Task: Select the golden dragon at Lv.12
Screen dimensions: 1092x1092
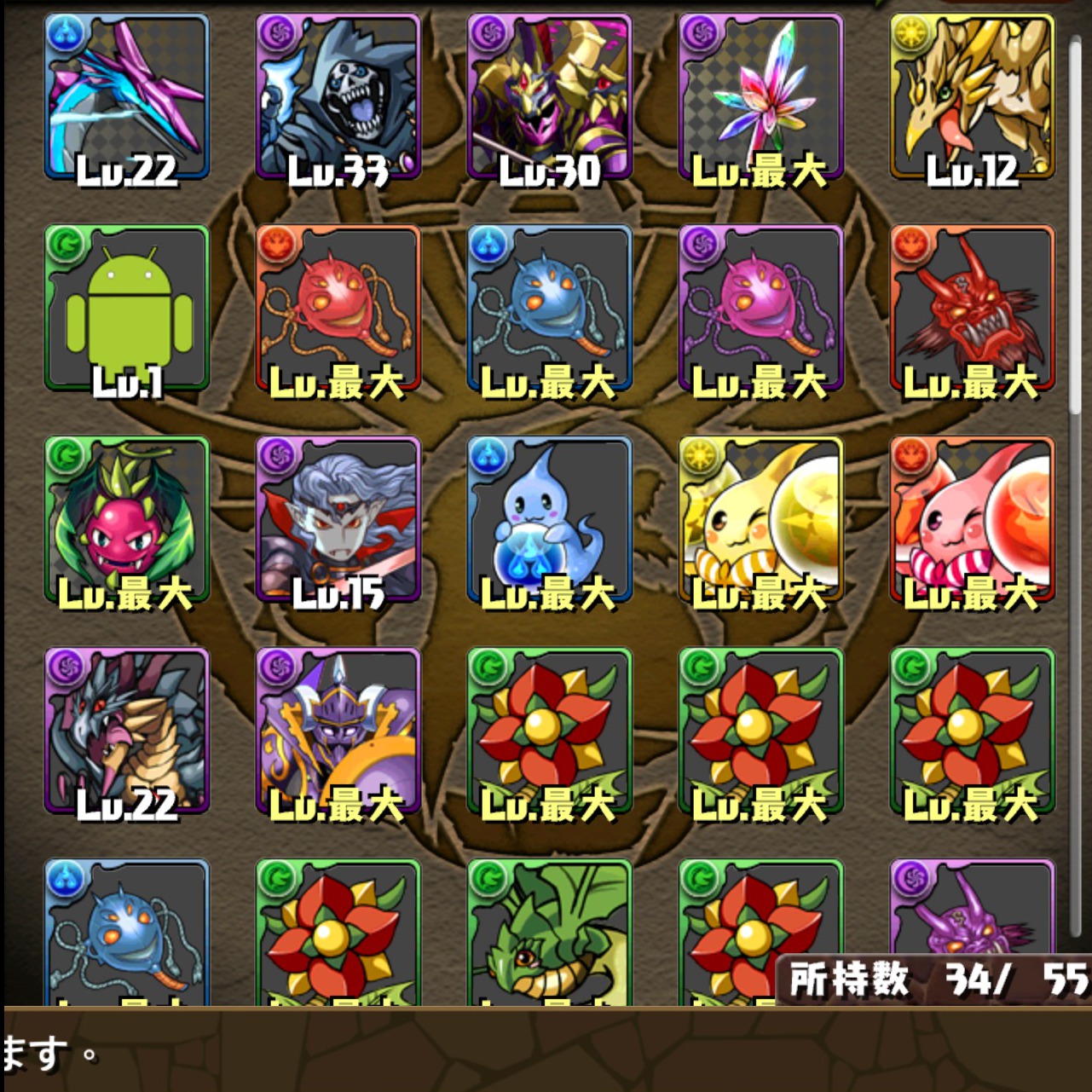Action: point(973,97)
